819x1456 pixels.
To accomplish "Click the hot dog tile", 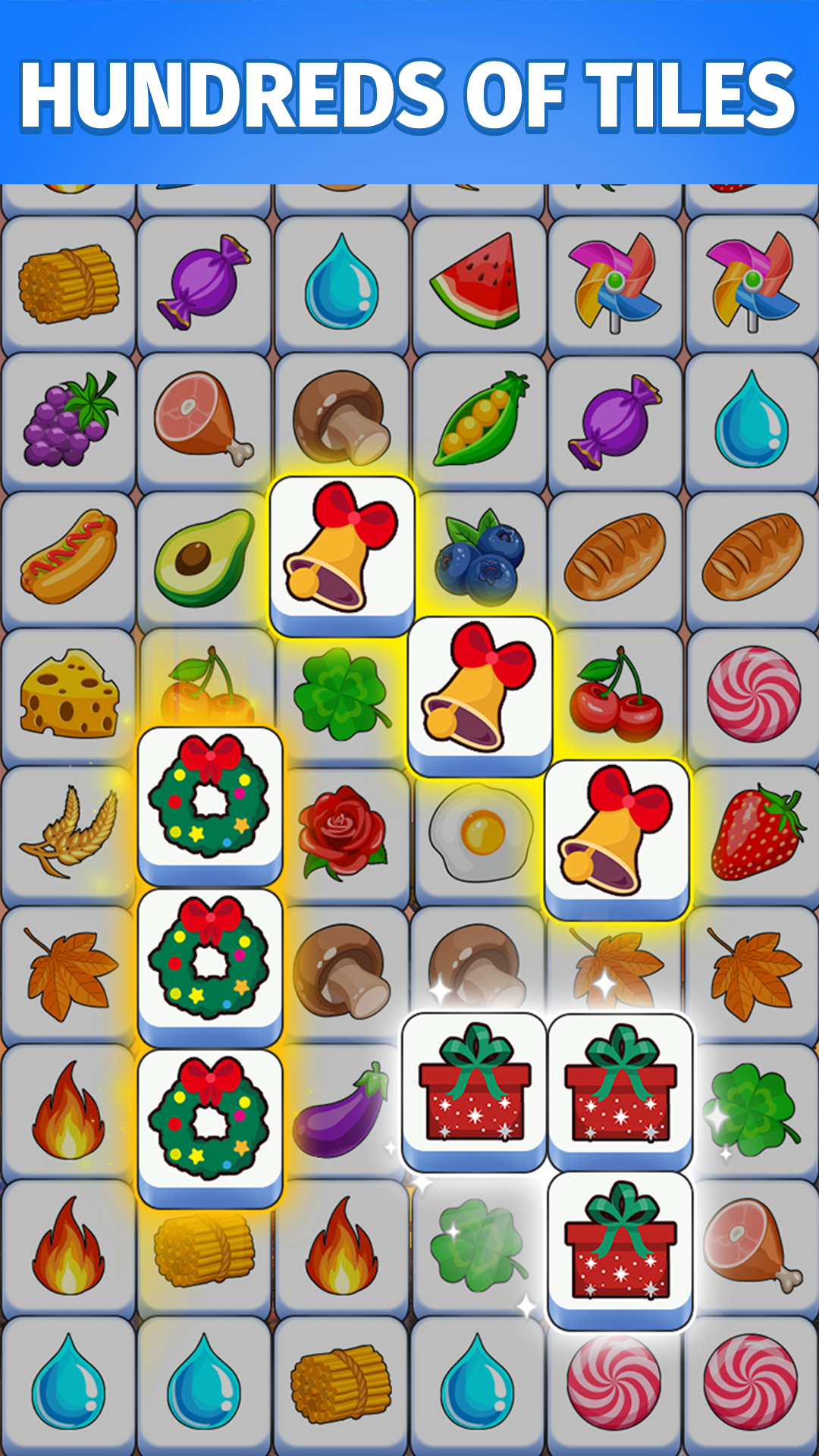I will [x=68, y=557].
